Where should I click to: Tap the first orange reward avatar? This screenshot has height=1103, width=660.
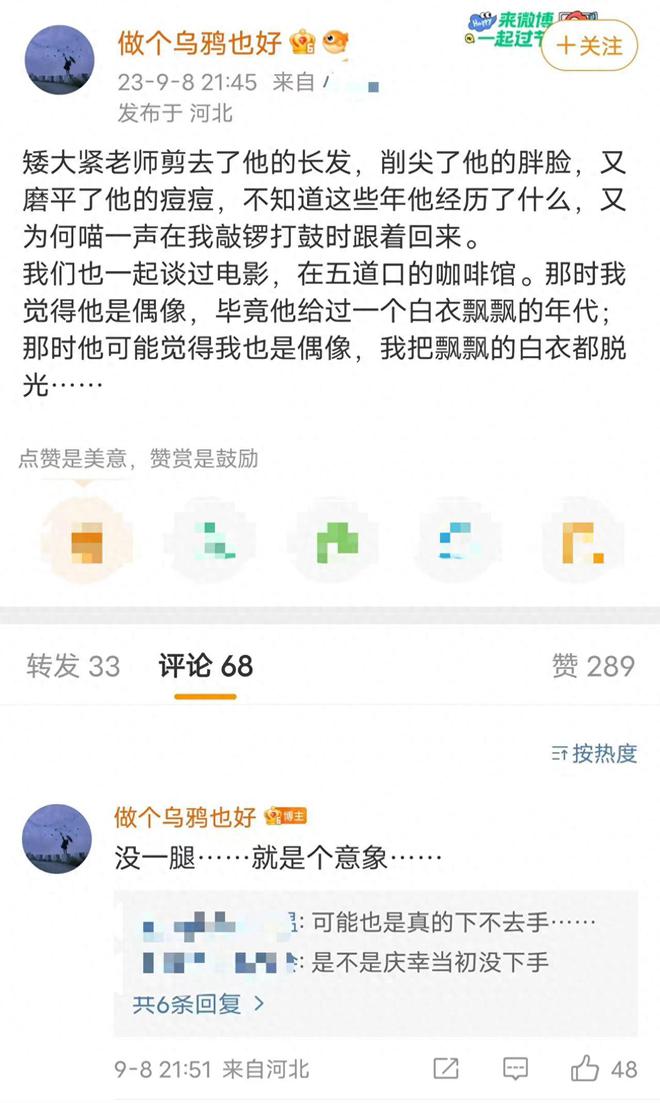tap(87, 542)
